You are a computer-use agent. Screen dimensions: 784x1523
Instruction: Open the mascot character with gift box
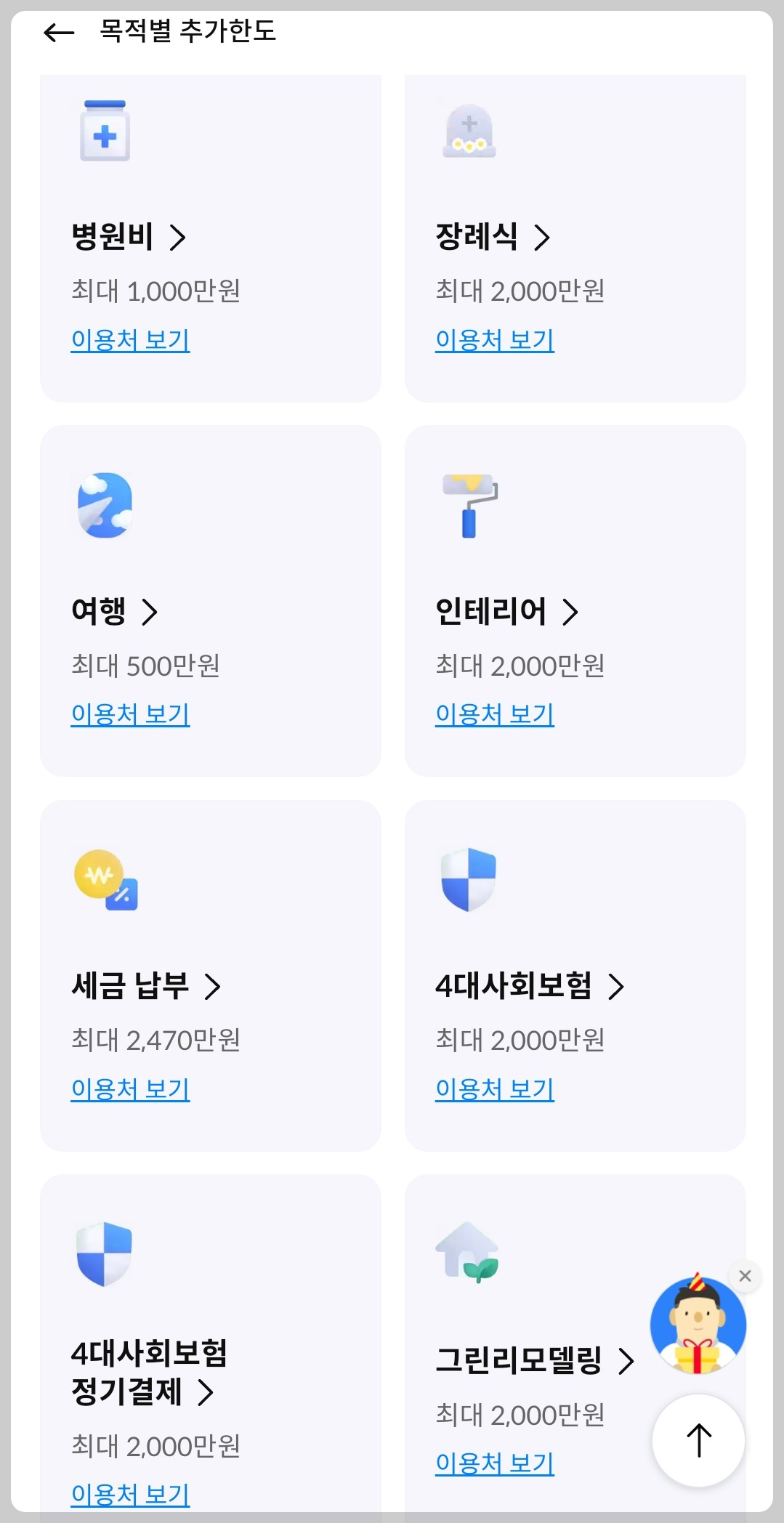697,1325
